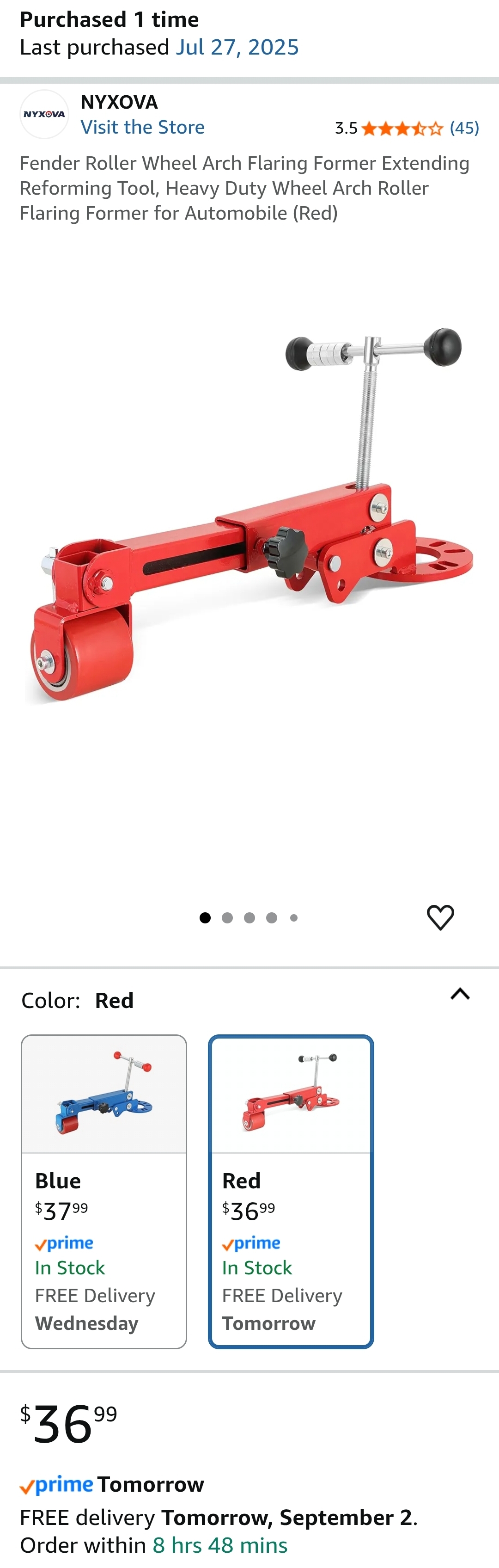
Task: Open the main fender roller product image
Action: (x=249, y=517)
